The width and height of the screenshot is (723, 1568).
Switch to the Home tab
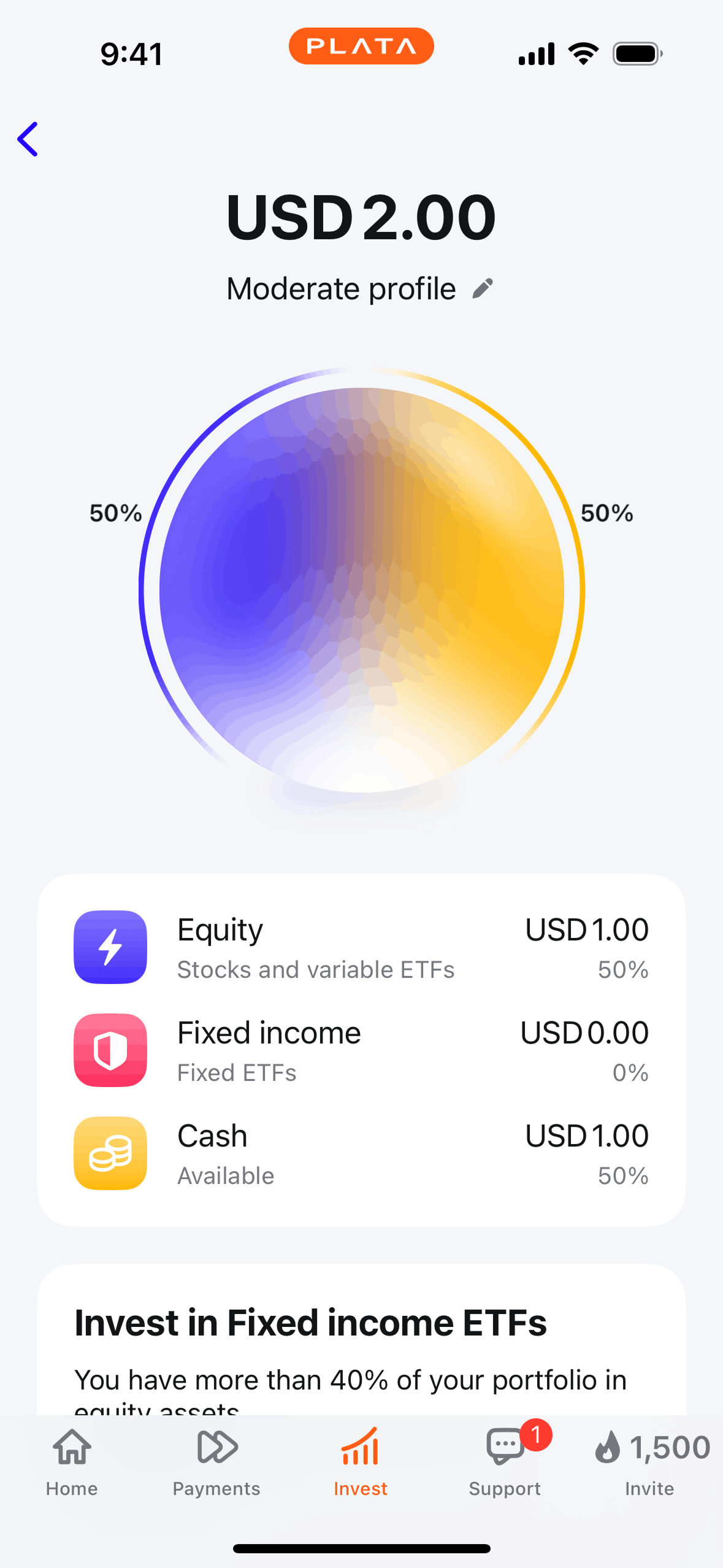[x=72, y=1462]
